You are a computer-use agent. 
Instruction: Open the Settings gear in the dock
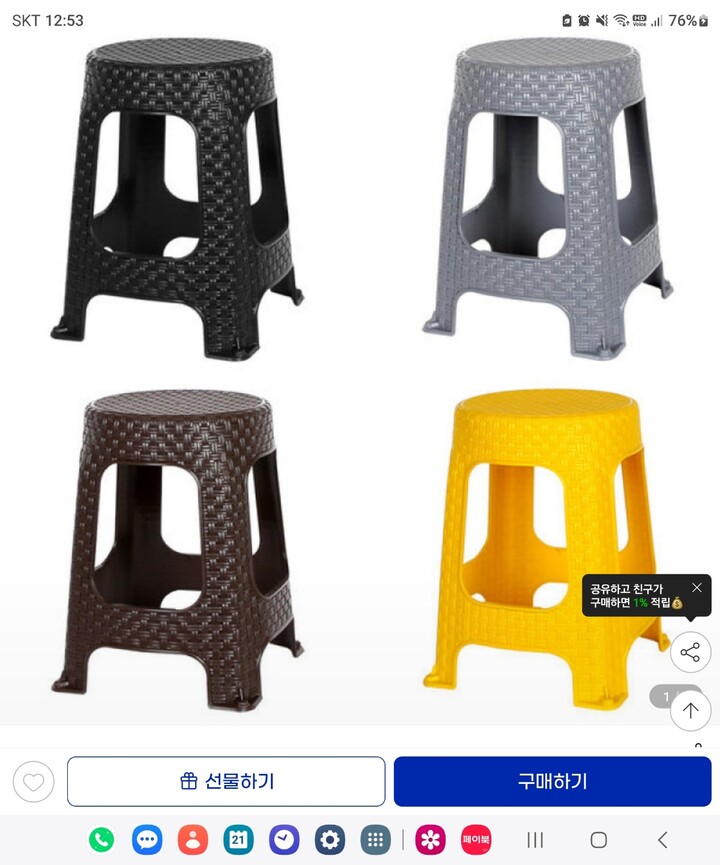click(x=329, y=837)
